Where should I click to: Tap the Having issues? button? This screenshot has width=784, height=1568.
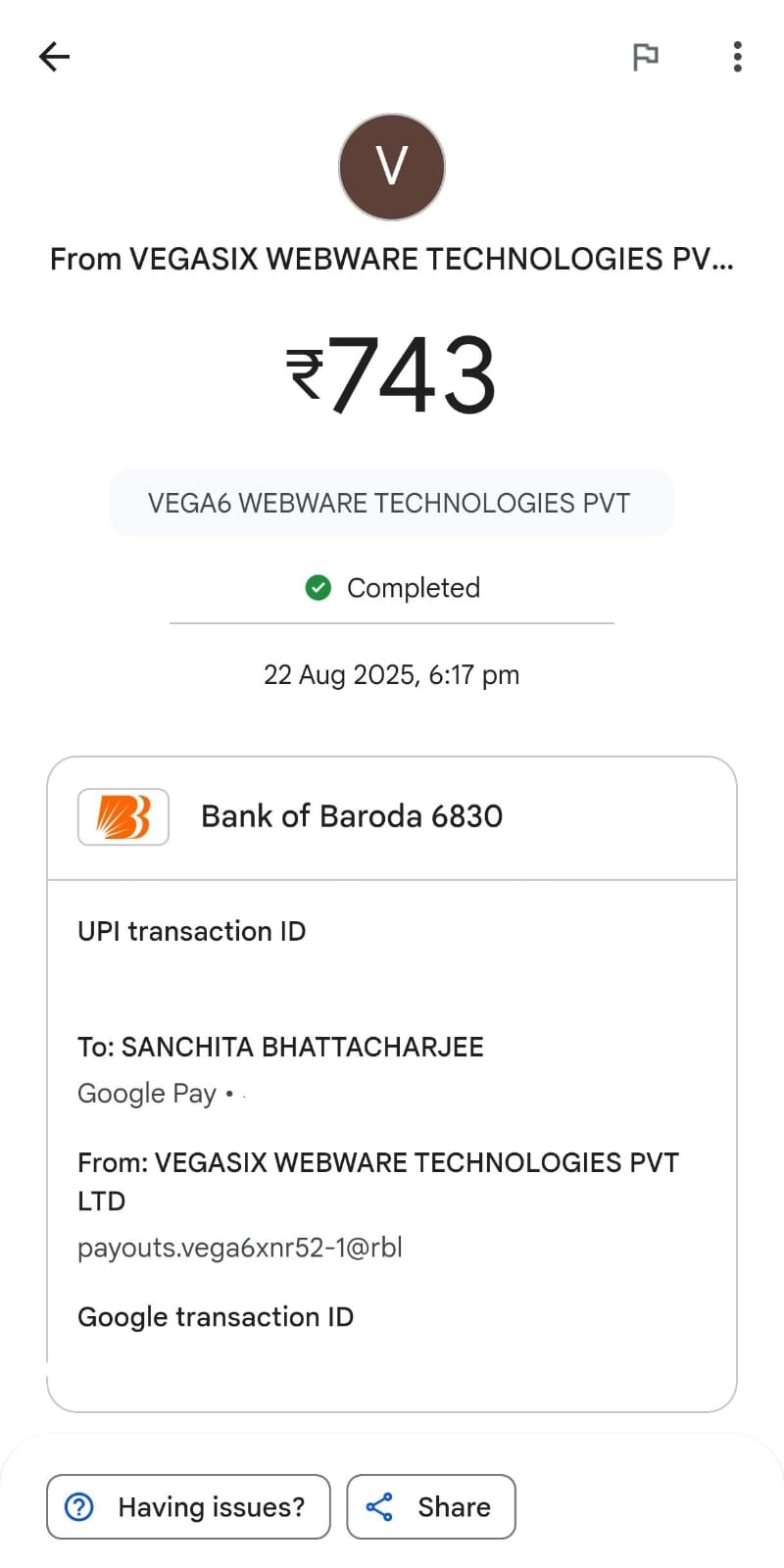[188, 1506]
